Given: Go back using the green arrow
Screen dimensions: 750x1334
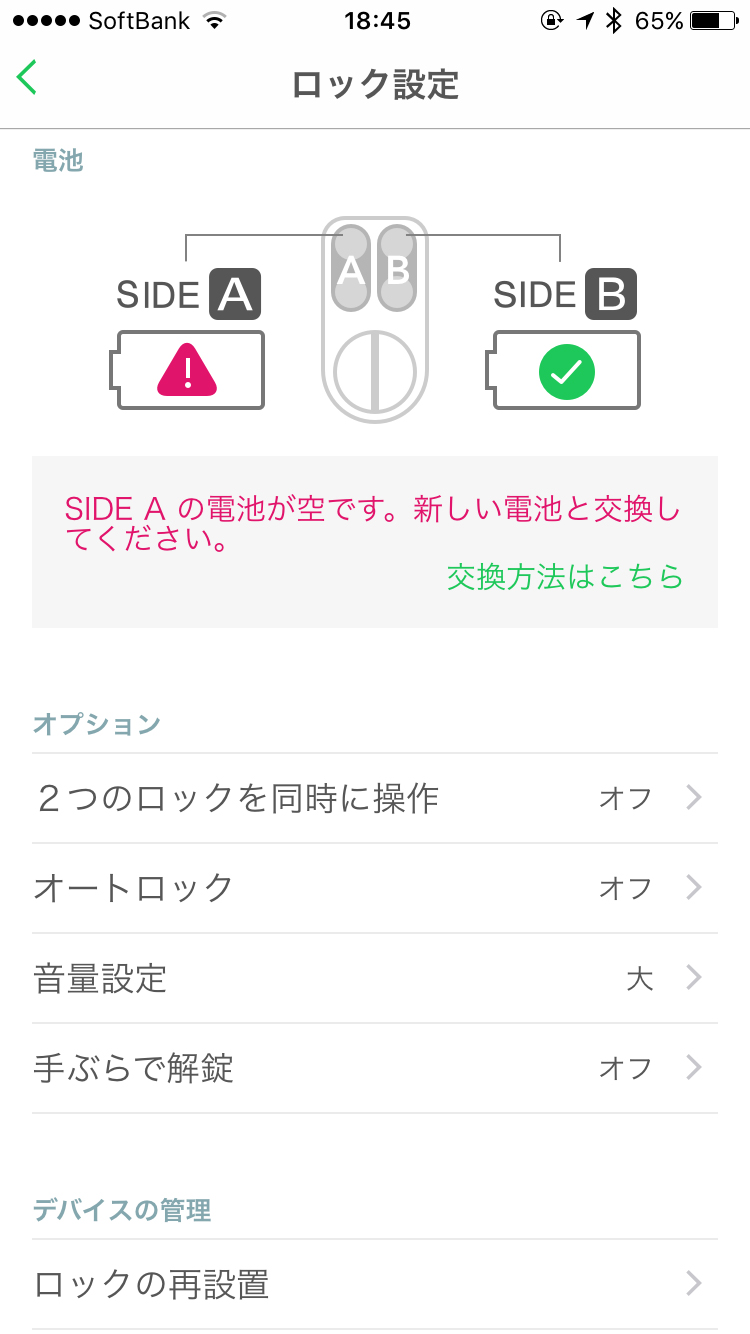Looking at the screenshot, I should [x=27, y=78].
